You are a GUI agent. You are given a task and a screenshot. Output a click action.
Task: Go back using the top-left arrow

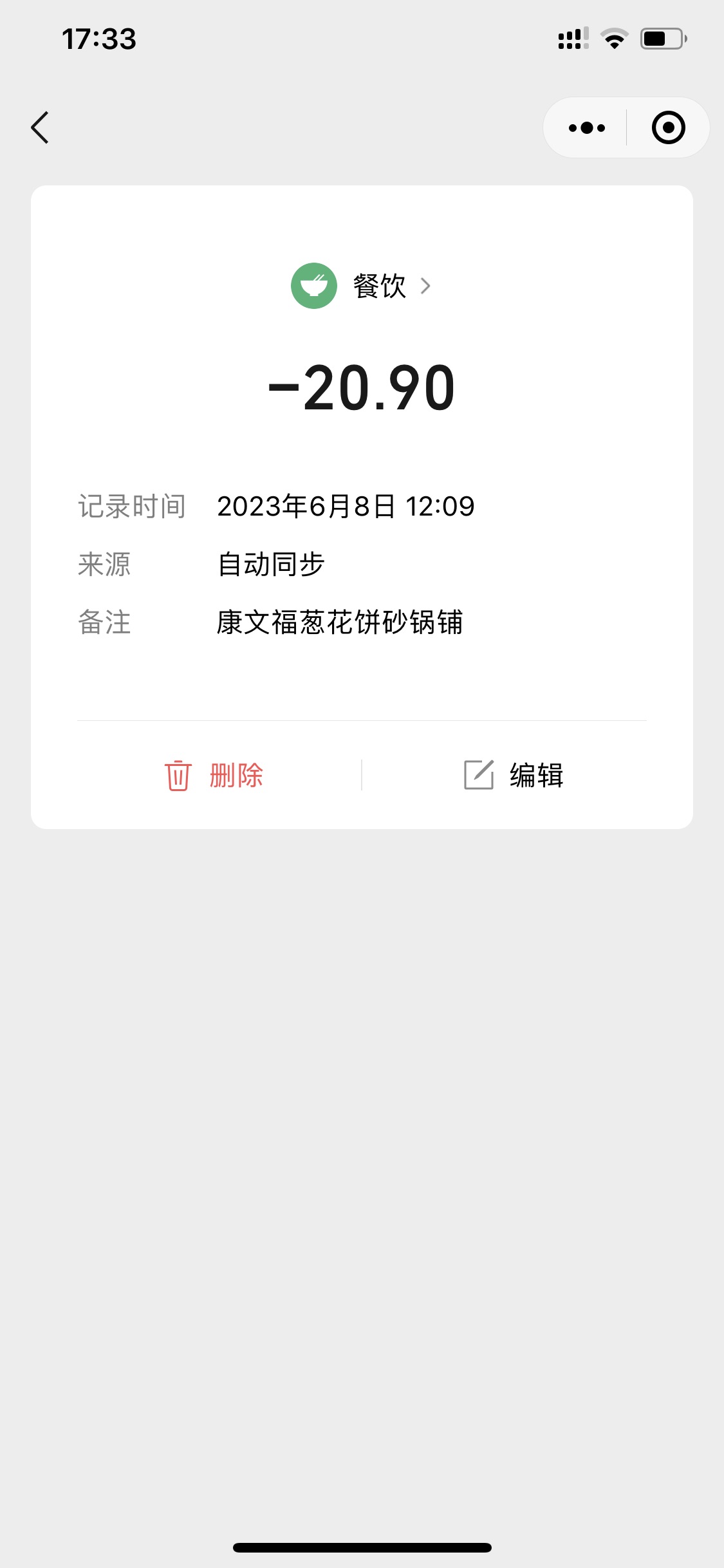tap(40, 127)
